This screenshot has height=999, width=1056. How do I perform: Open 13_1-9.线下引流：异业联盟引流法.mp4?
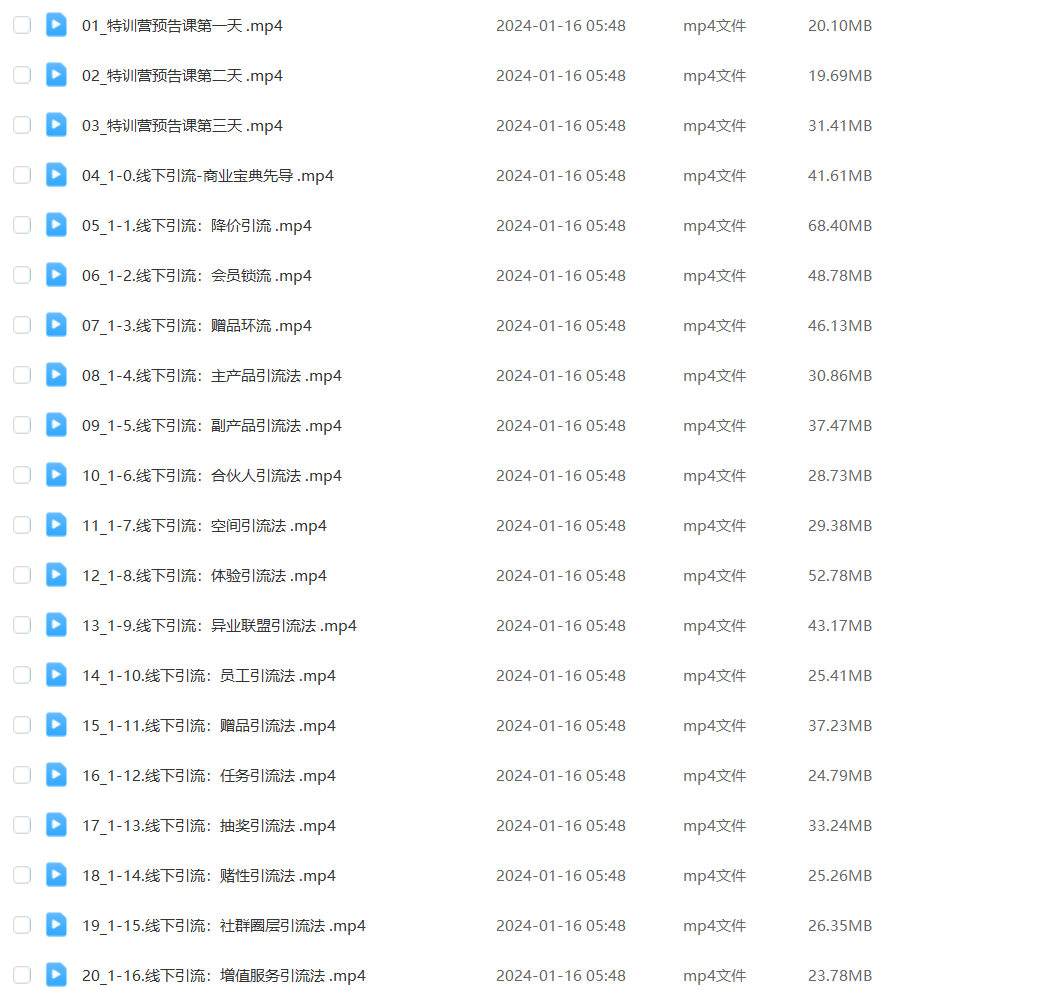(x=219, y=626)
